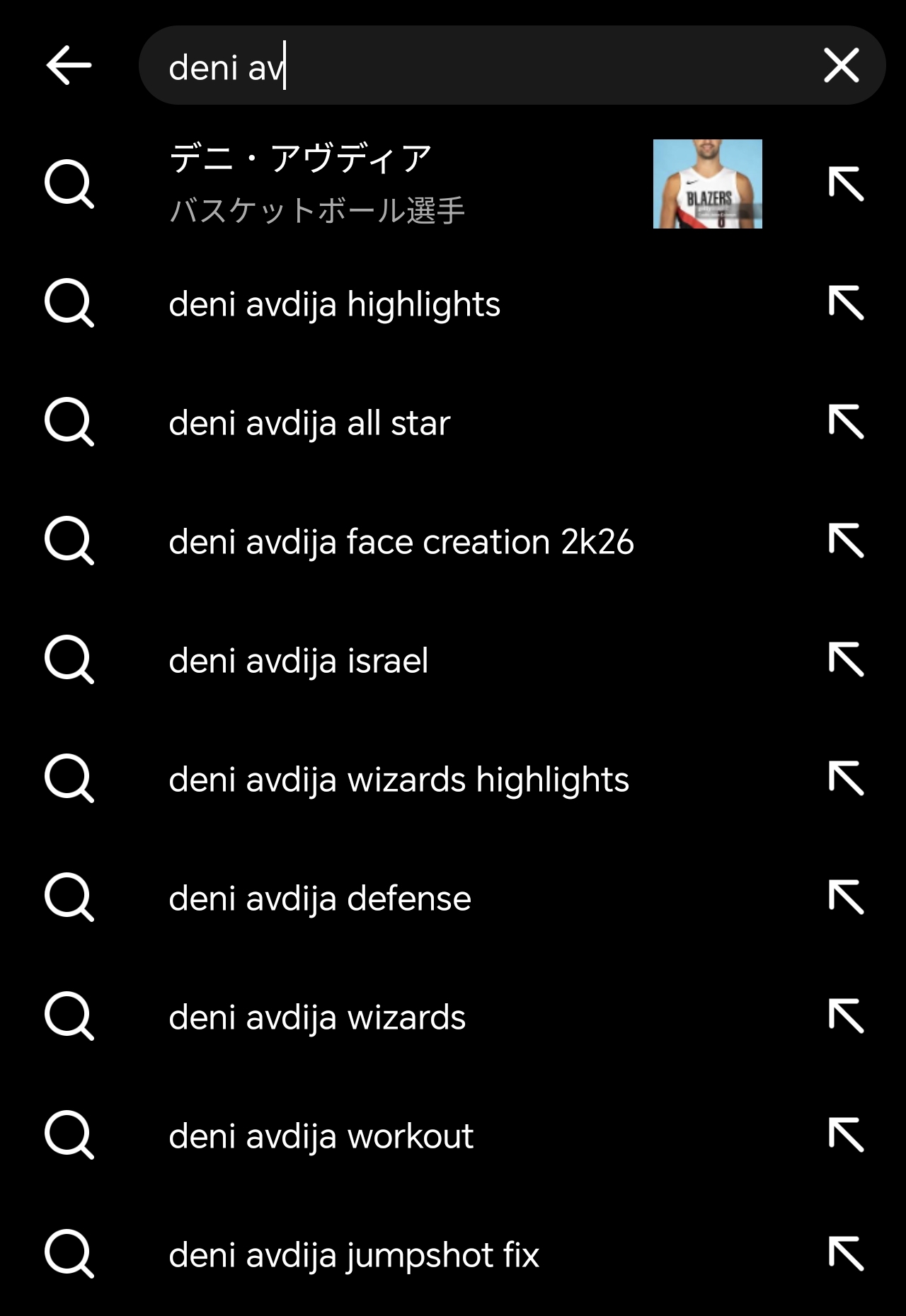Pick the "deni avdija wizards highlights" suggestion
906x1316 pixels.
(x=398, y=780)
